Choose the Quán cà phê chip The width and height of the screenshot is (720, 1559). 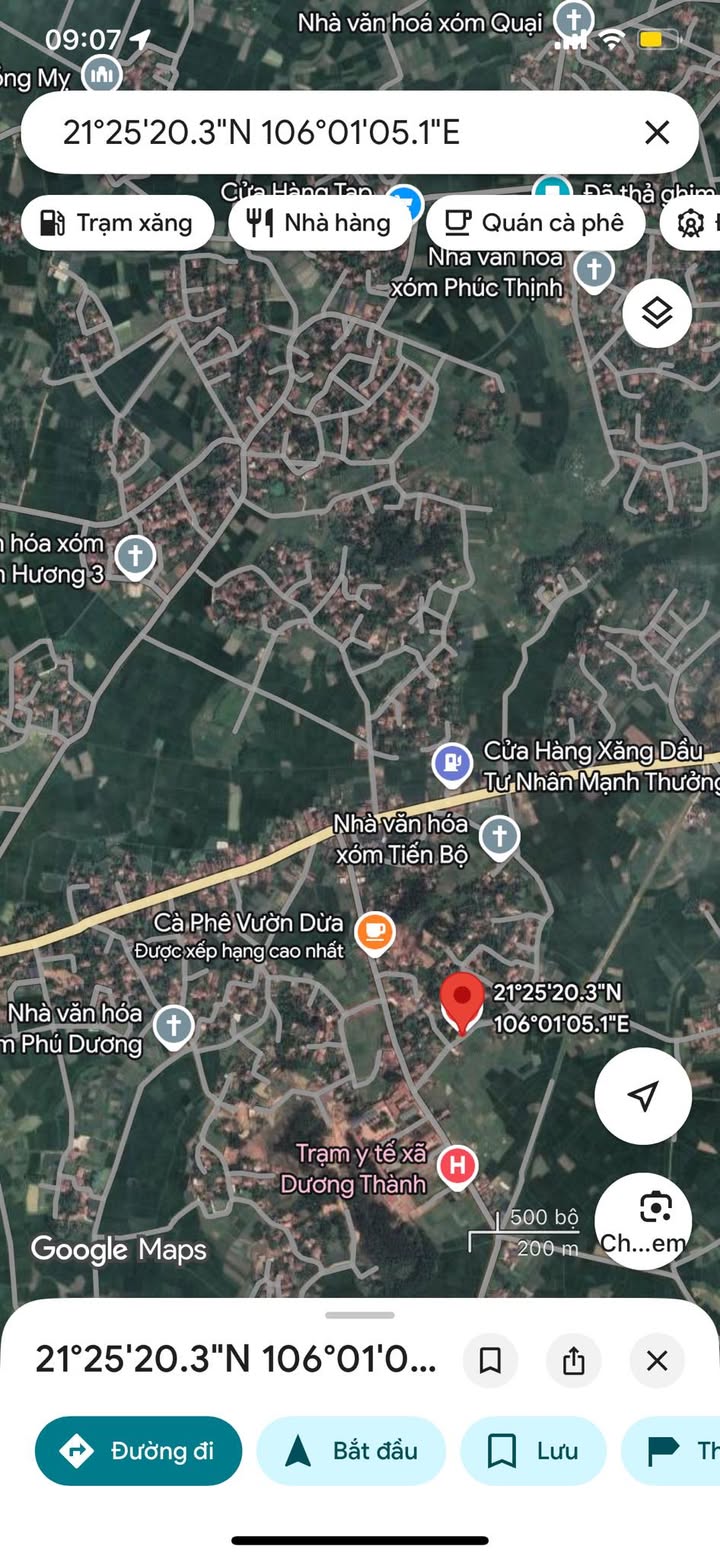(x=535, y=222)
